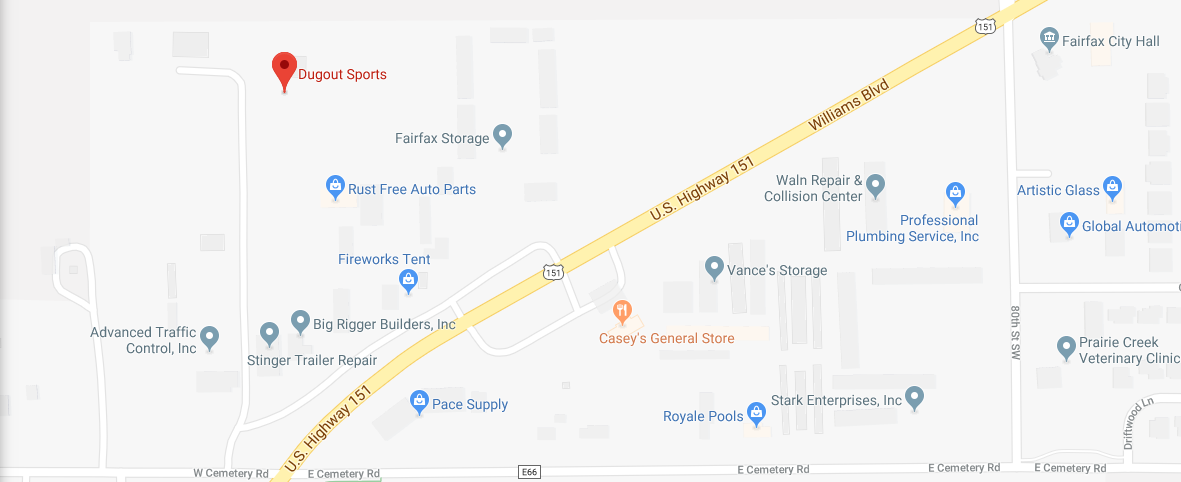Open Prairie Creek Veterinary Clinic pin
Screen dimensions: 1181x482
[1066, 347]
